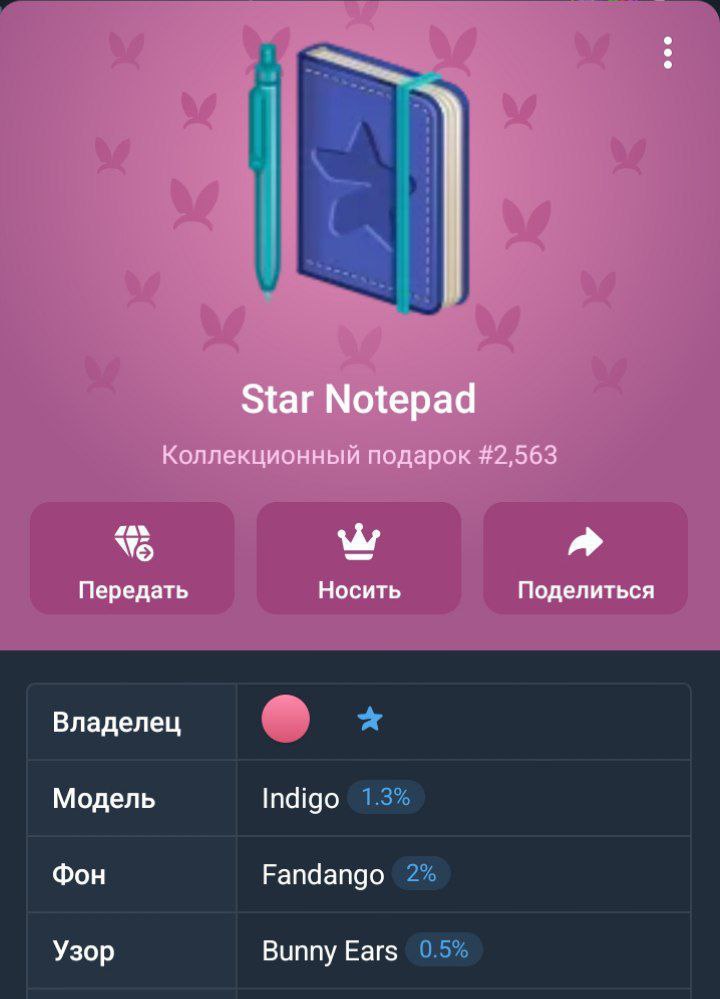Wear the gift with Носить
Viewport: 720px width, 999px height.
click(x=359, y=558)
